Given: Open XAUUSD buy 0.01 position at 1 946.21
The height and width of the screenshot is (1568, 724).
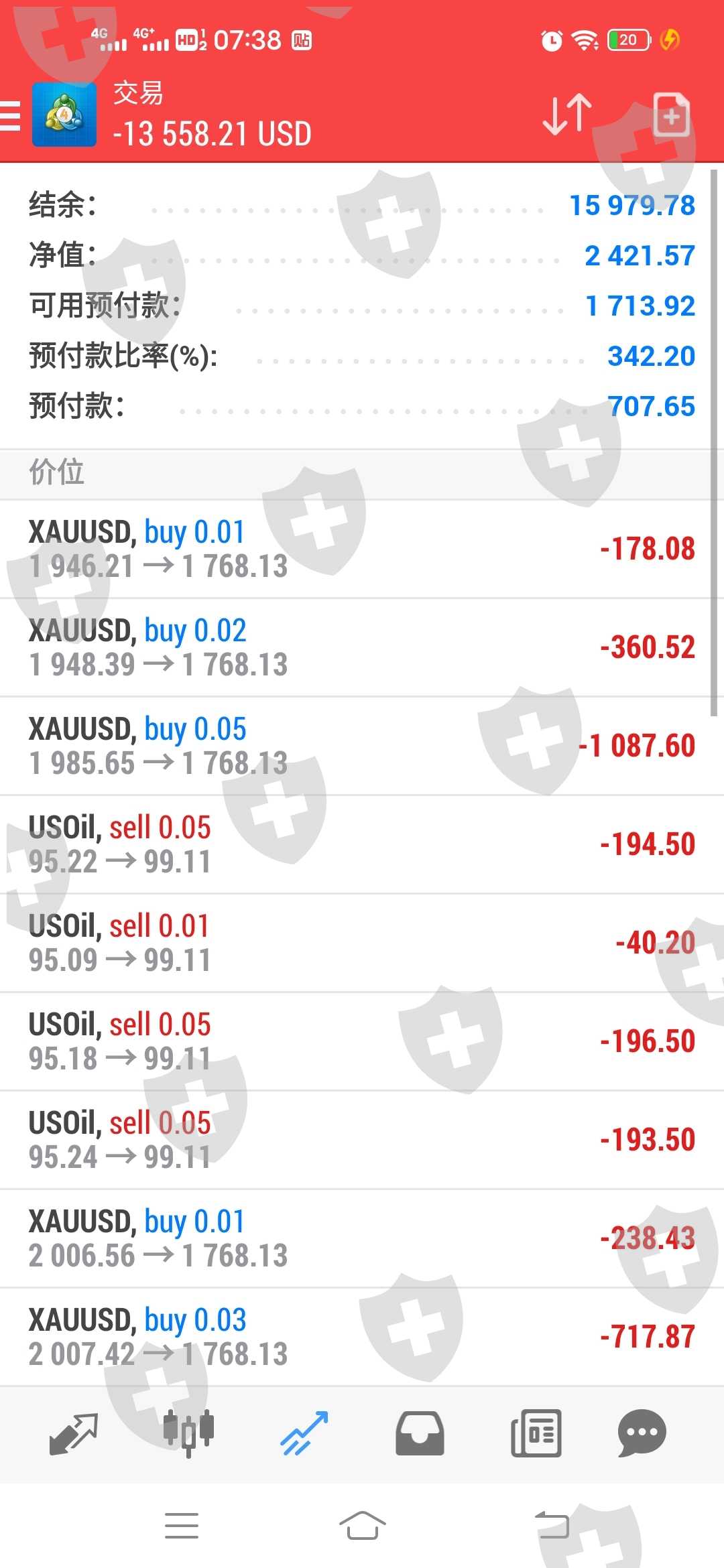Looking at the screenshot, I should click(x=362, y=549).
